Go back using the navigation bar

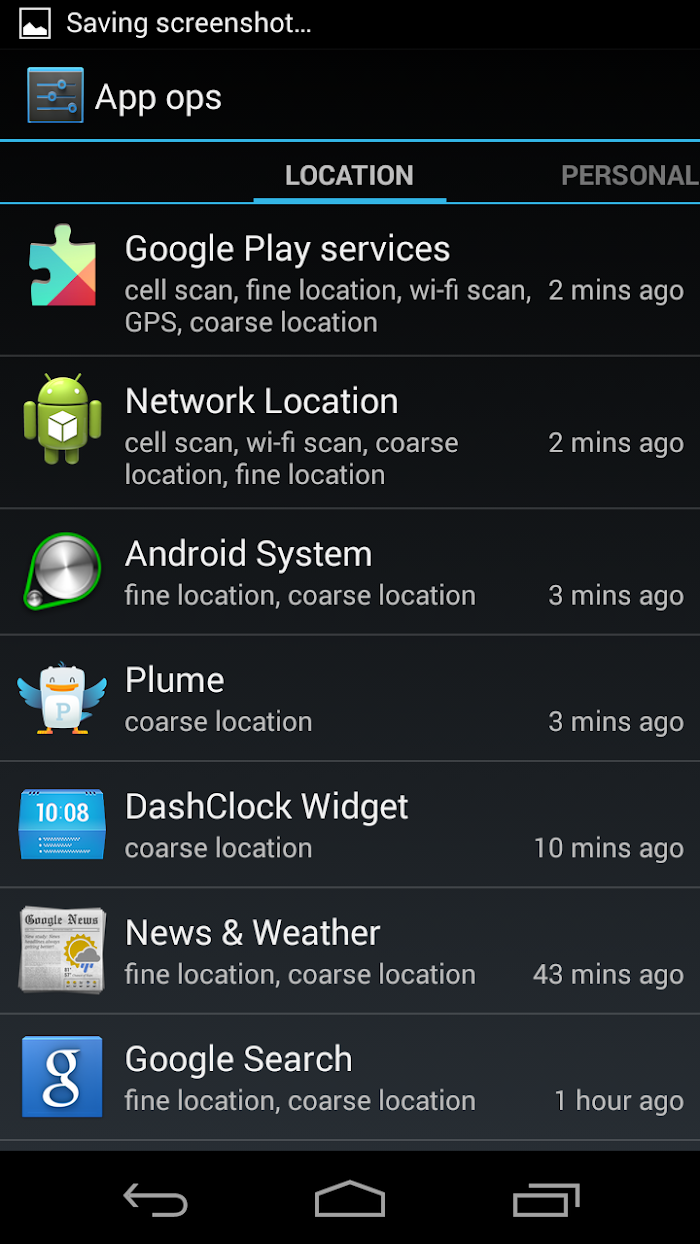click(x=155, y=1198)
